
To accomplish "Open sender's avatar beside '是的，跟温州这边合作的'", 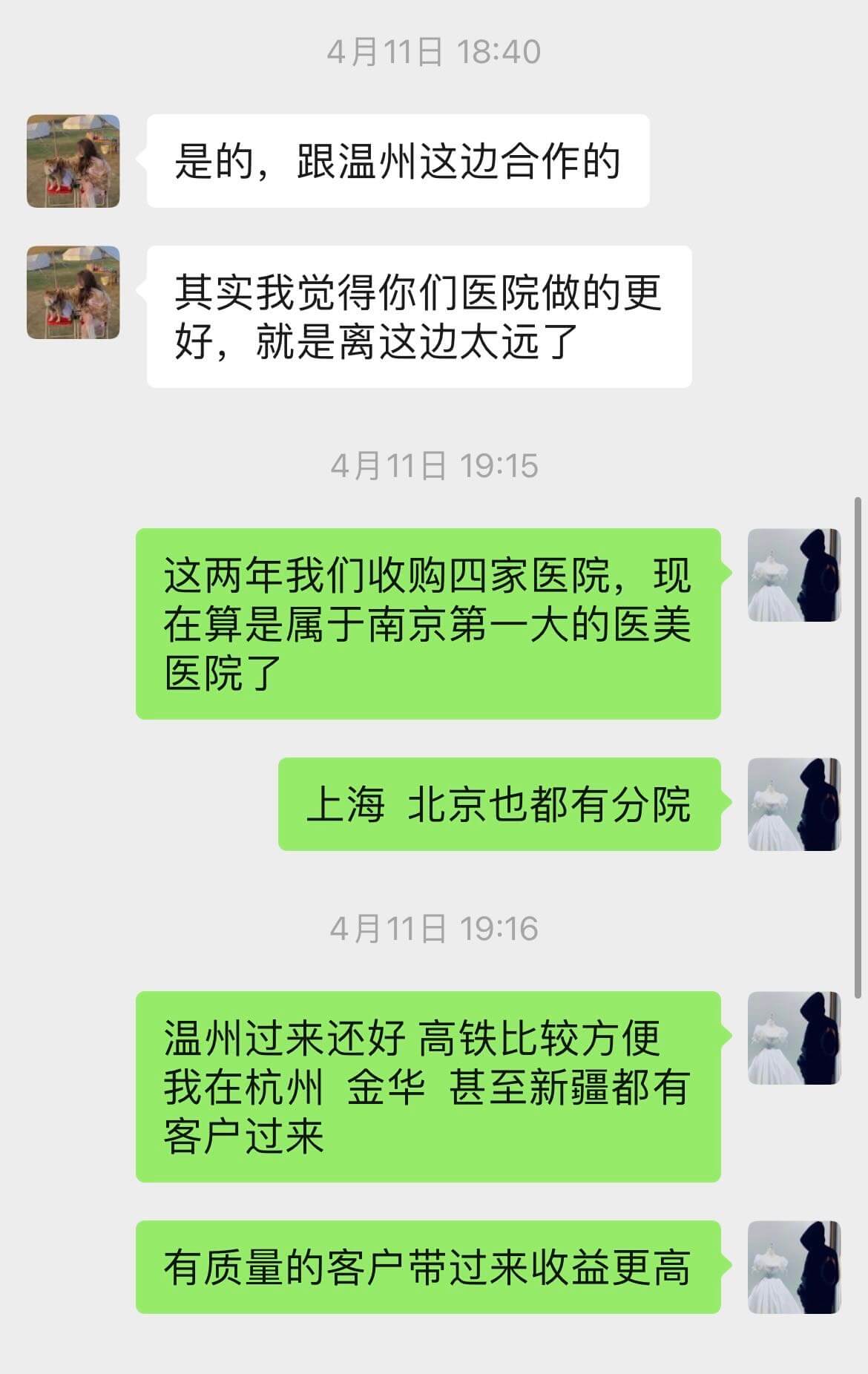I will coord(73,161).
